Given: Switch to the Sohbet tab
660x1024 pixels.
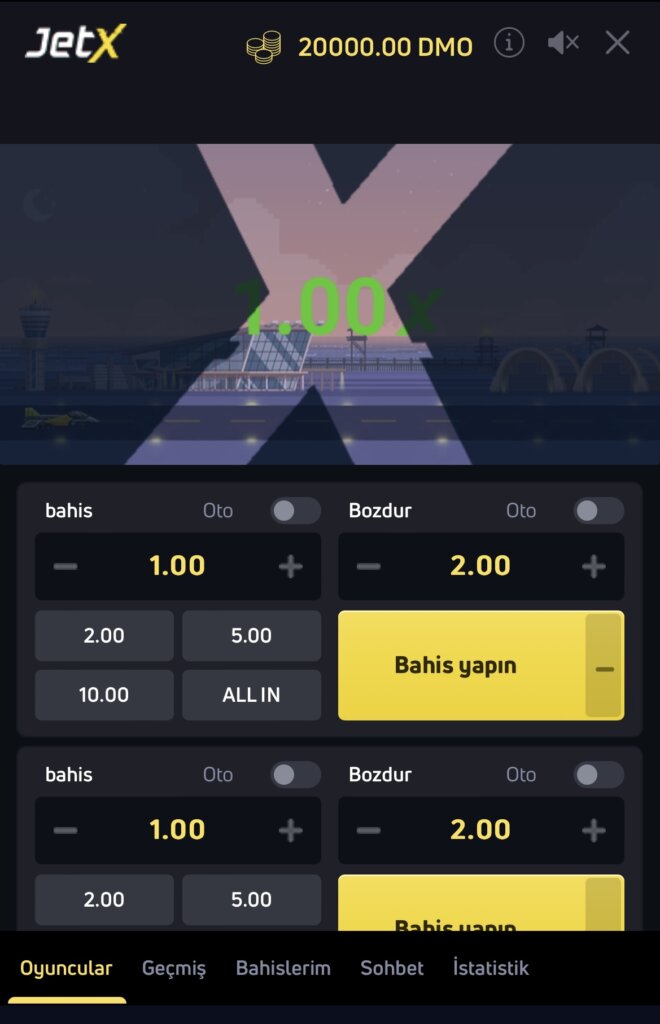Looking at the screenshot, I should click(392, 968).
